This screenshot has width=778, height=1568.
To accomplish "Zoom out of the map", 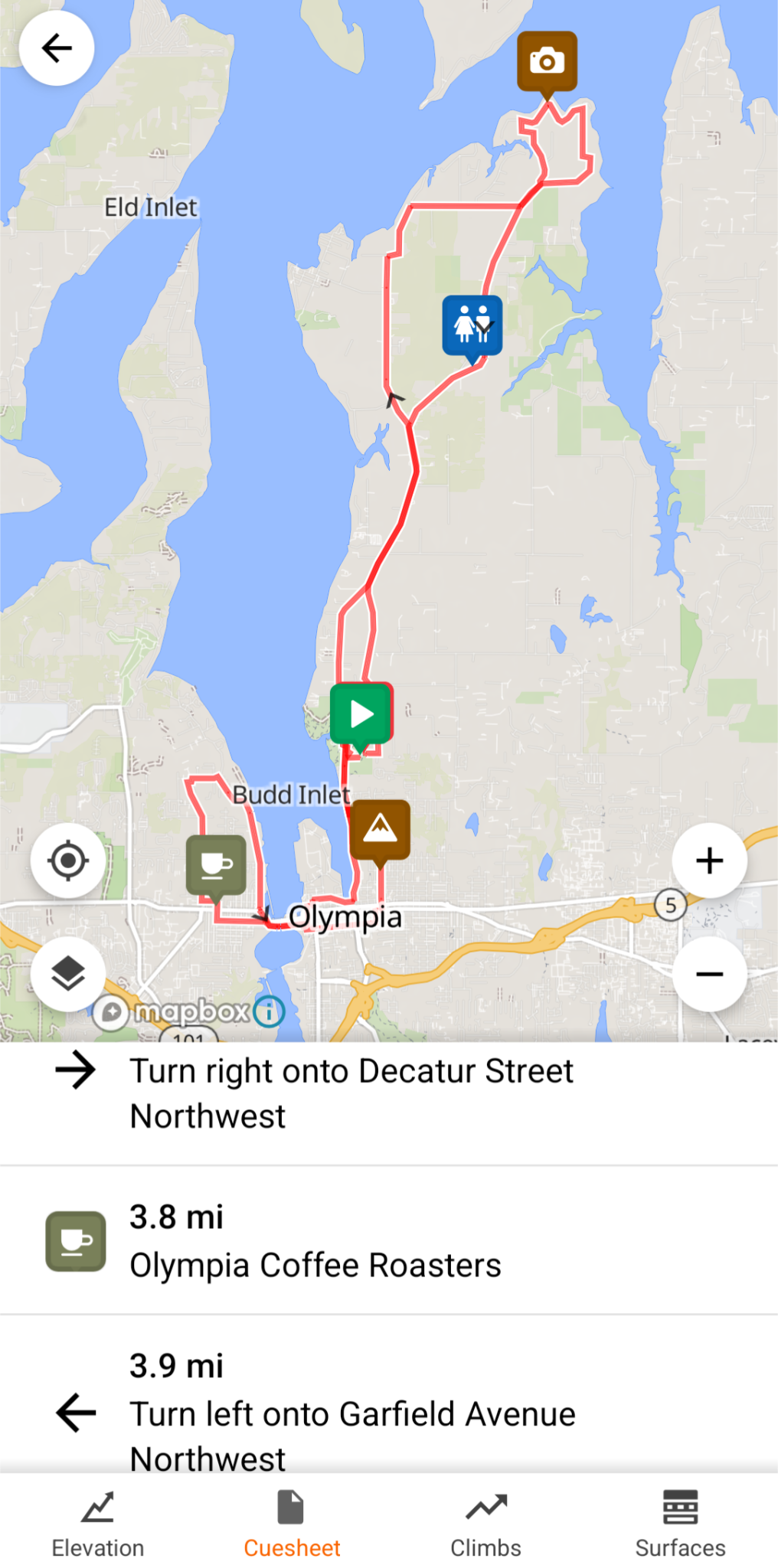I will tap(709, 974).
